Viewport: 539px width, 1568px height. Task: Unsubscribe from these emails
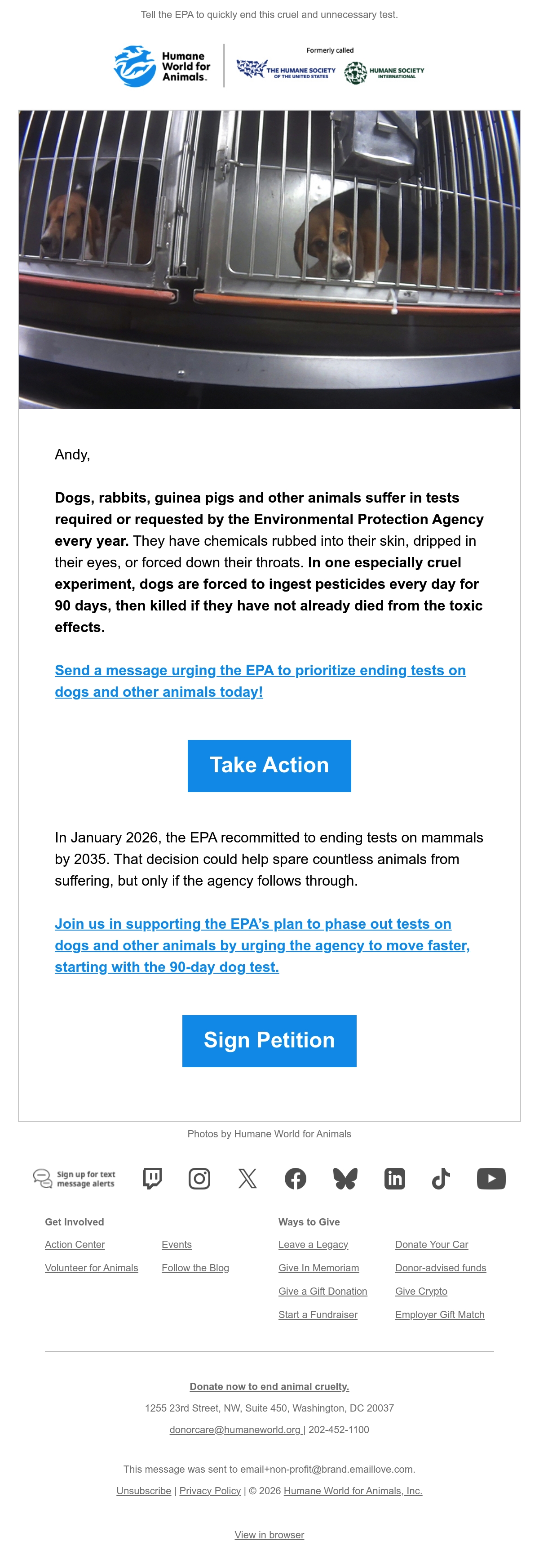pyautogui.click(x=144, y=1490)
